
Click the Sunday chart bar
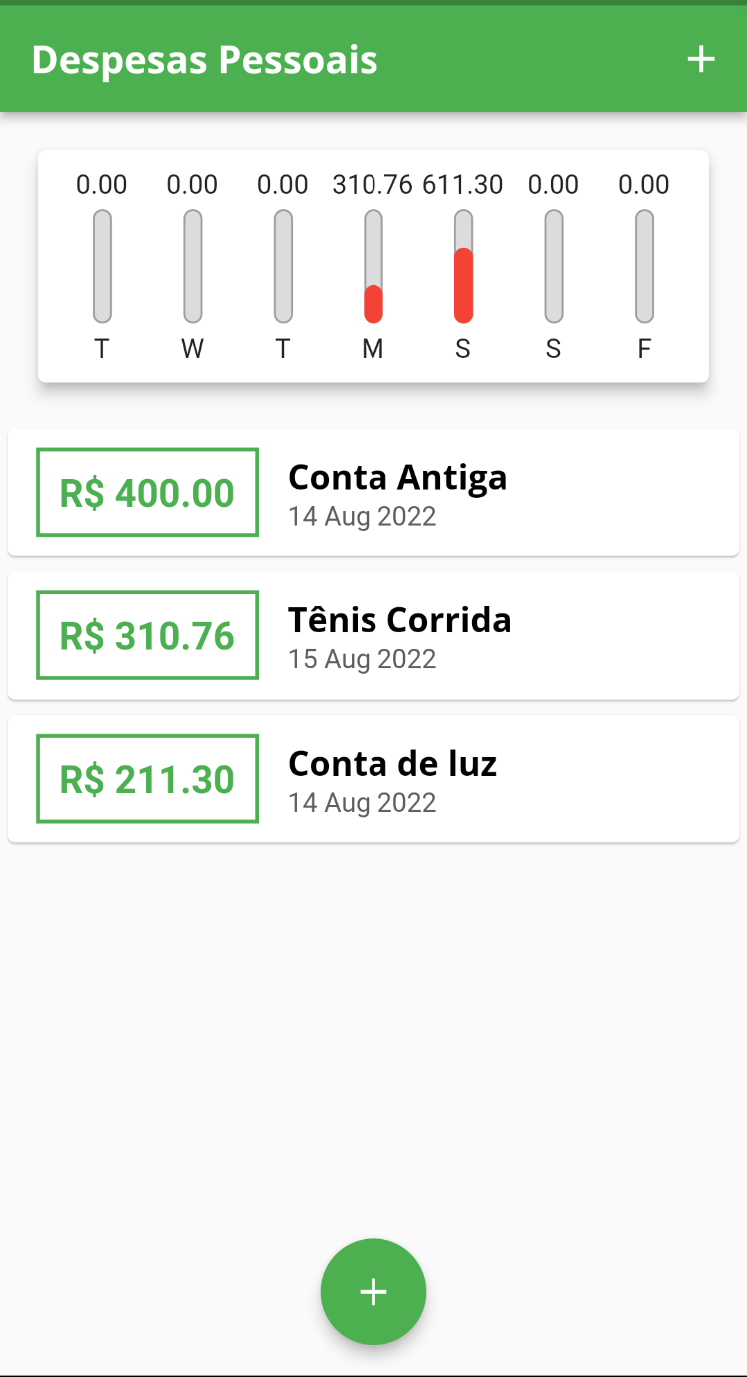[553, 265]
